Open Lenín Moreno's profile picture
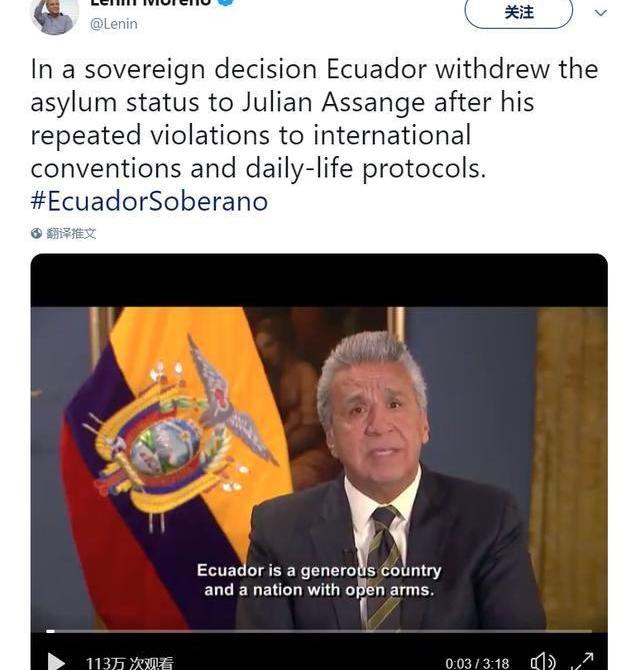 54,14
